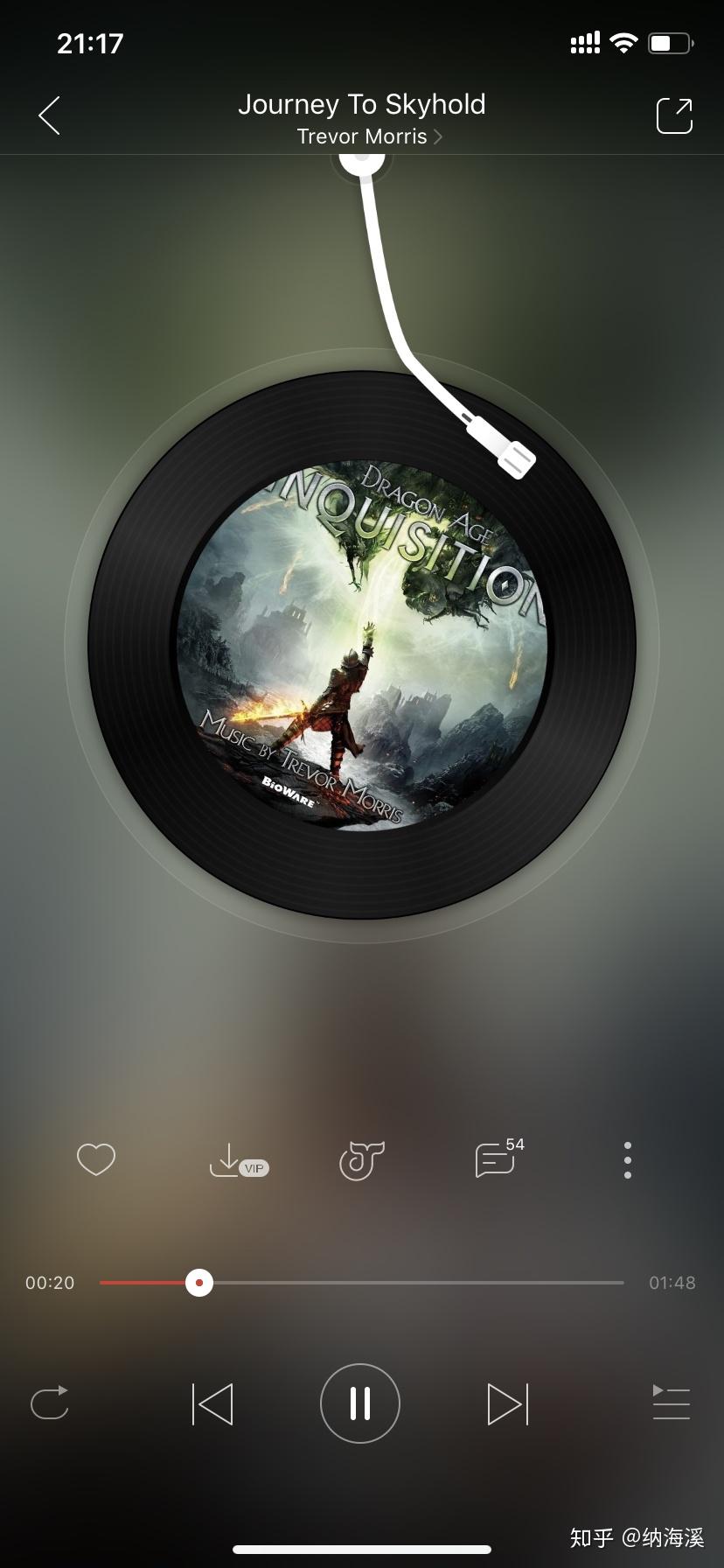The width and height of the screenshot is (724, 1568).
Task: Open artist Trevor Morris page
Action: (x=369, y=136)
